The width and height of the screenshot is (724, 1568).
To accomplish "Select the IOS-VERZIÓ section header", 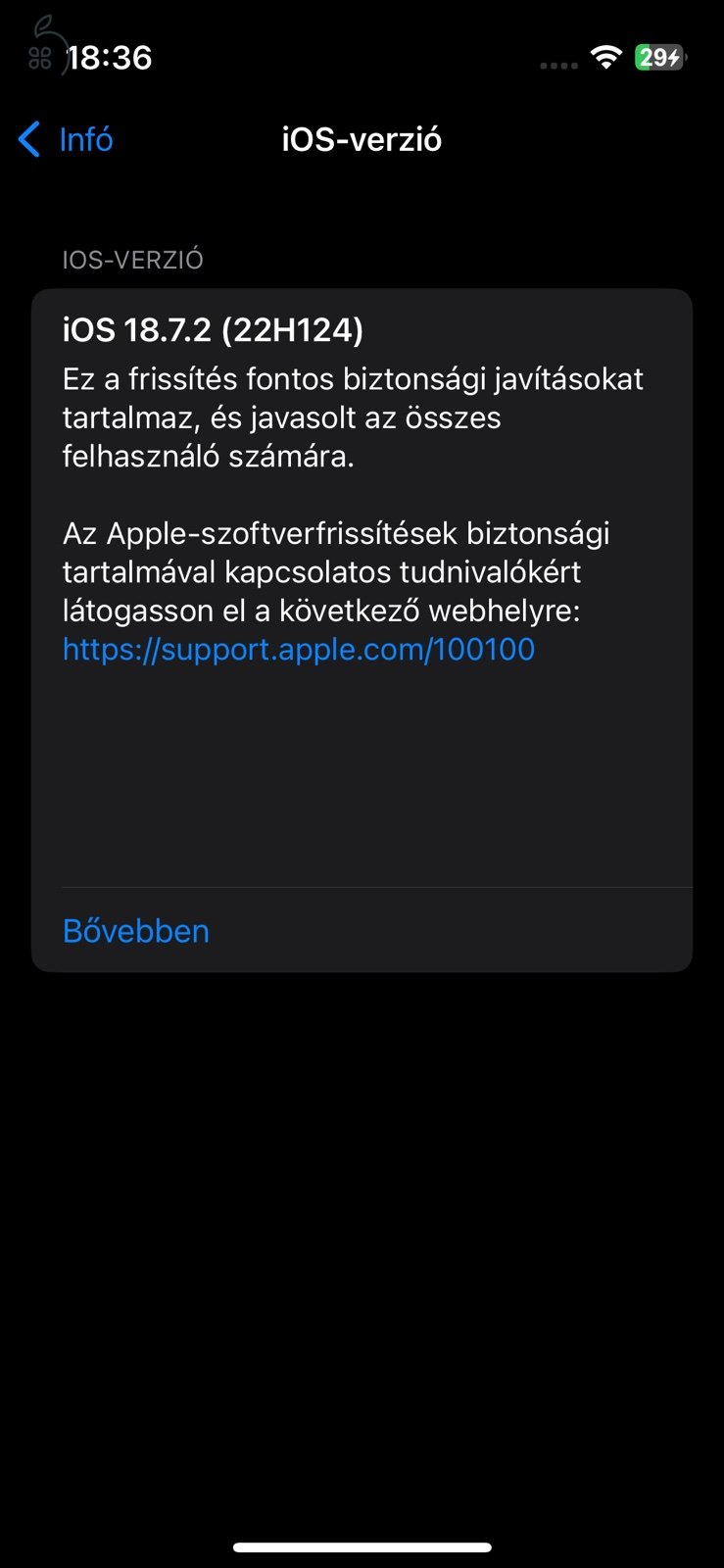I will point(132,259).
